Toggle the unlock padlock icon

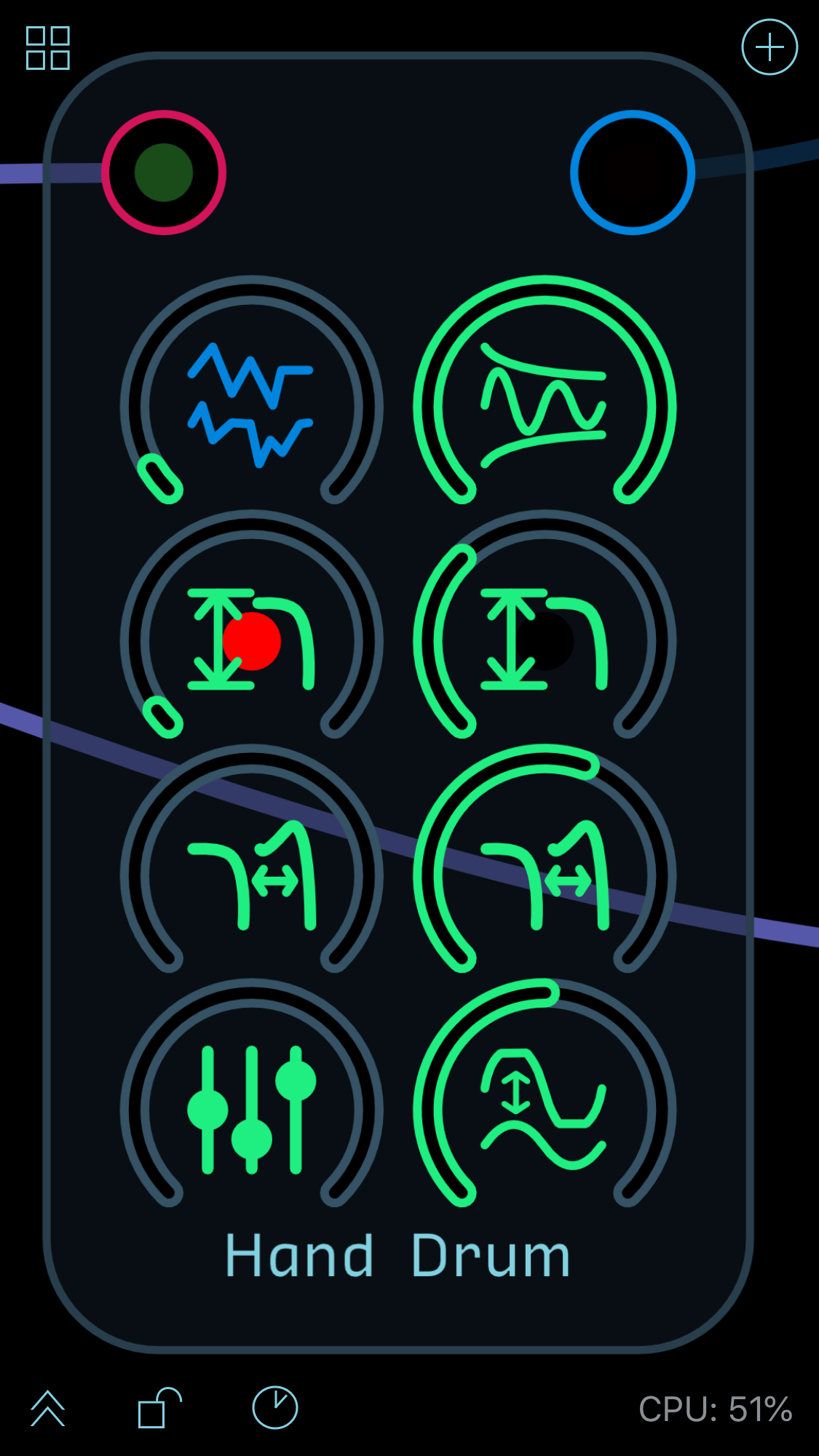click(159, 1407)
